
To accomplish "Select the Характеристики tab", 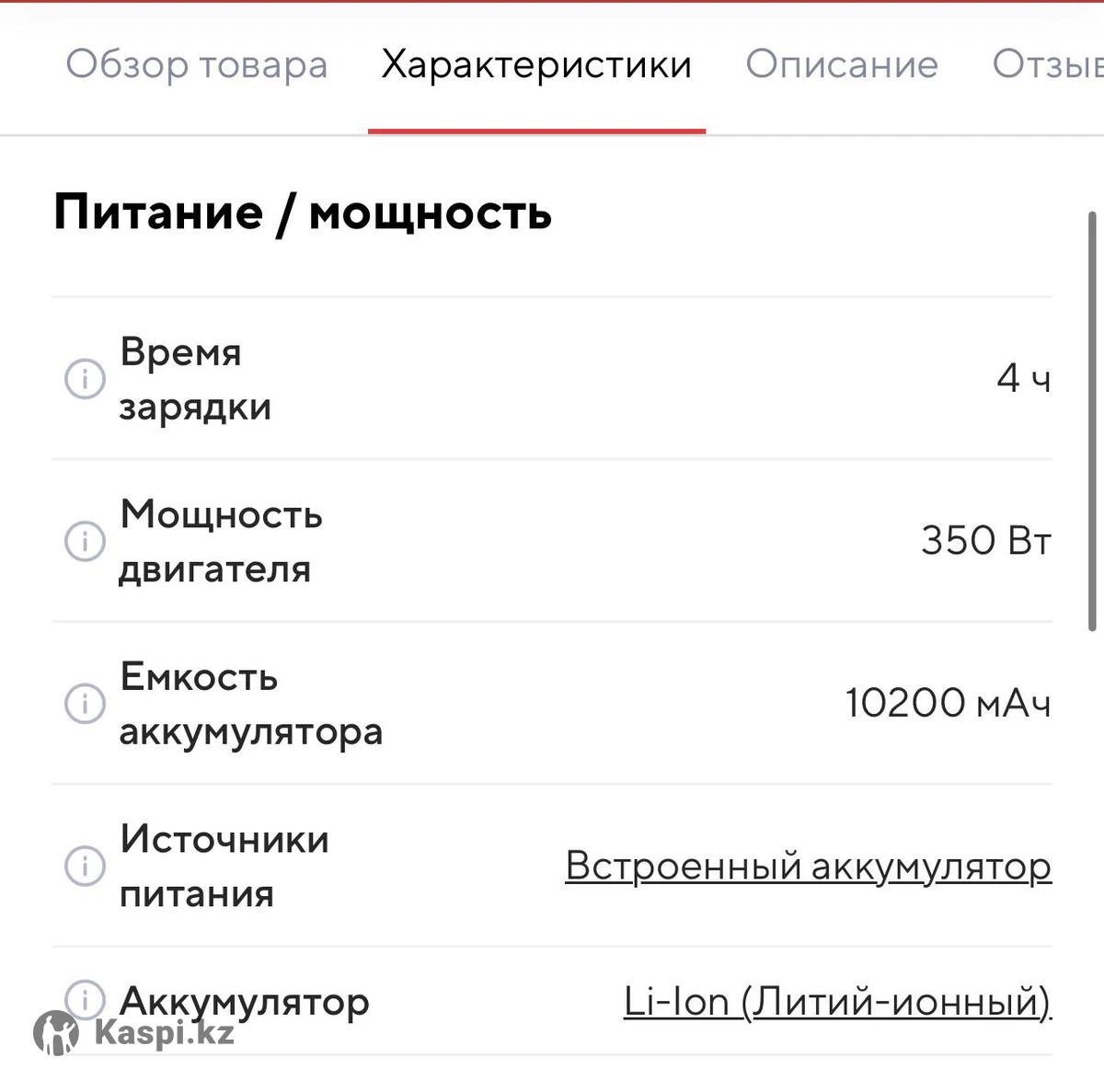I will tap(536, 65).
